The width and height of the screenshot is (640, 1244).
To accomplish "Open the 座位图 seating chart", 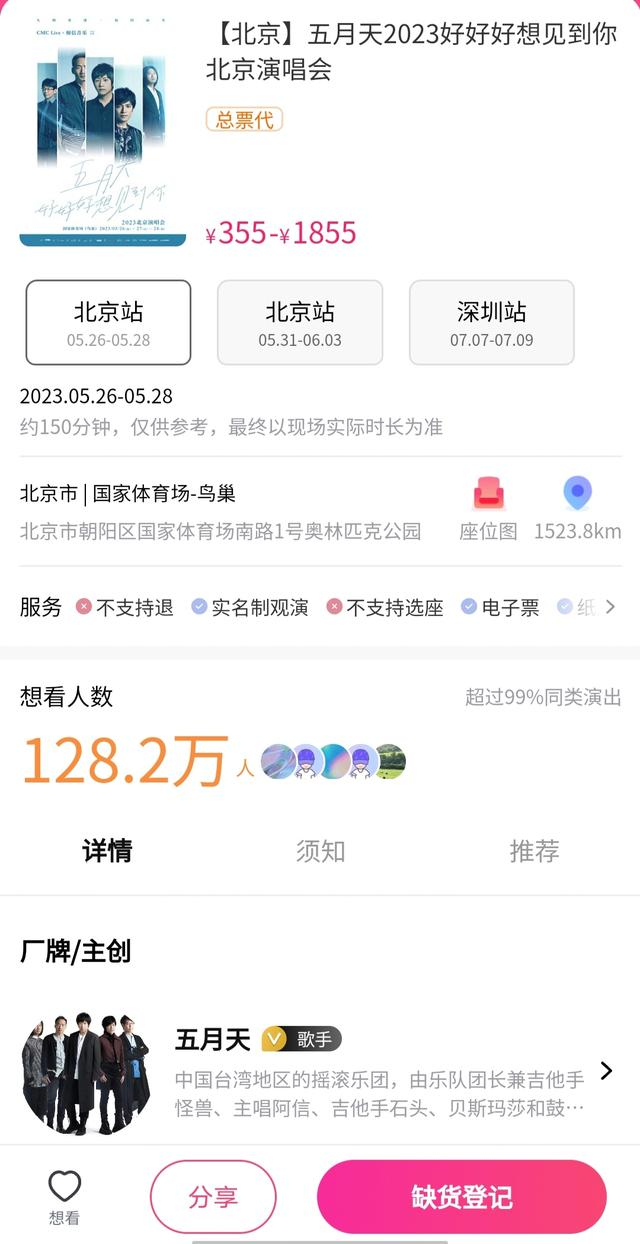I will 489,506.
